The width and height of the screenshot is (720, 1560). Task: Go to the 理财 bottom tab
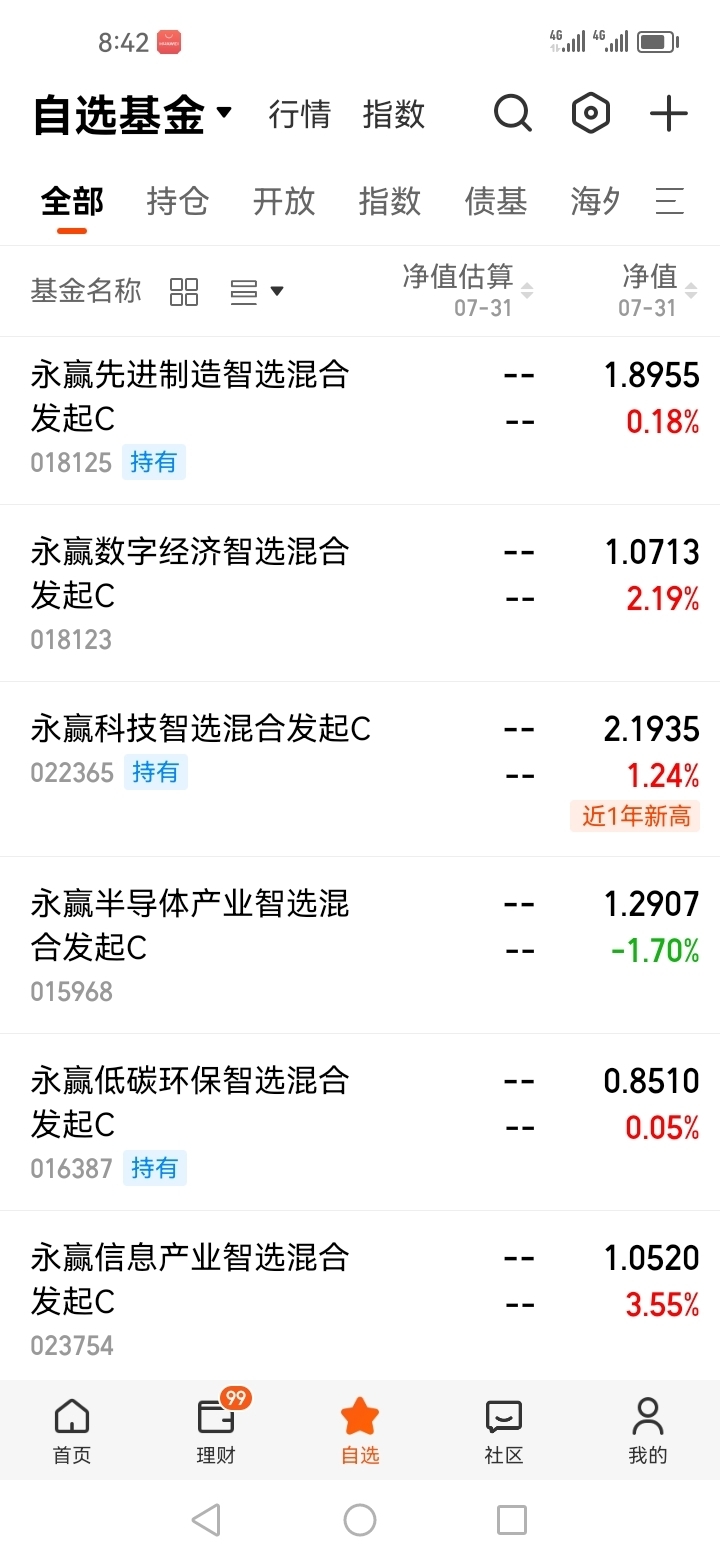216,1430
